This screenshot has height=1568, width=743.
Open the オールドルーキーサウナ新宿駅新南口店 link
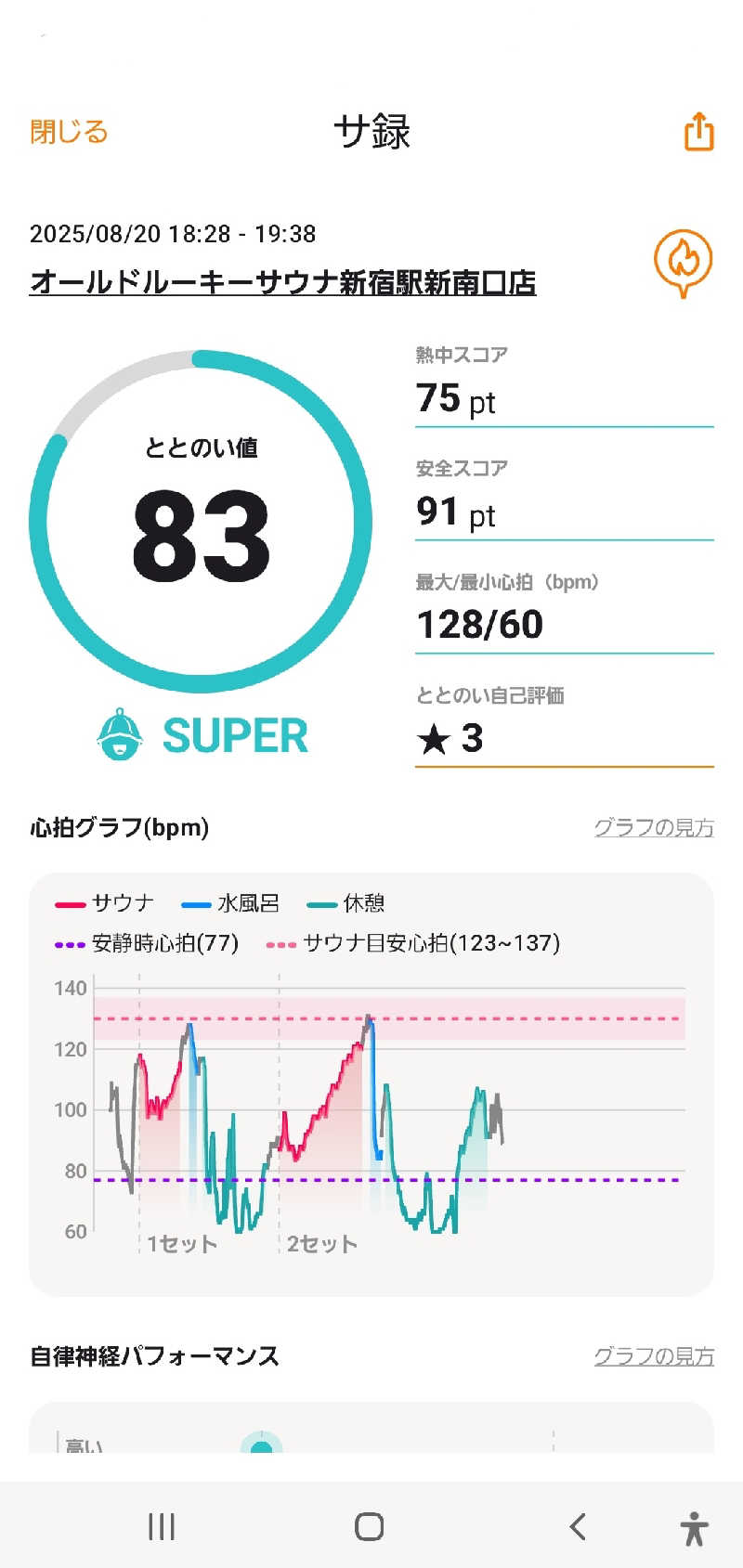[x=283, y=282]
